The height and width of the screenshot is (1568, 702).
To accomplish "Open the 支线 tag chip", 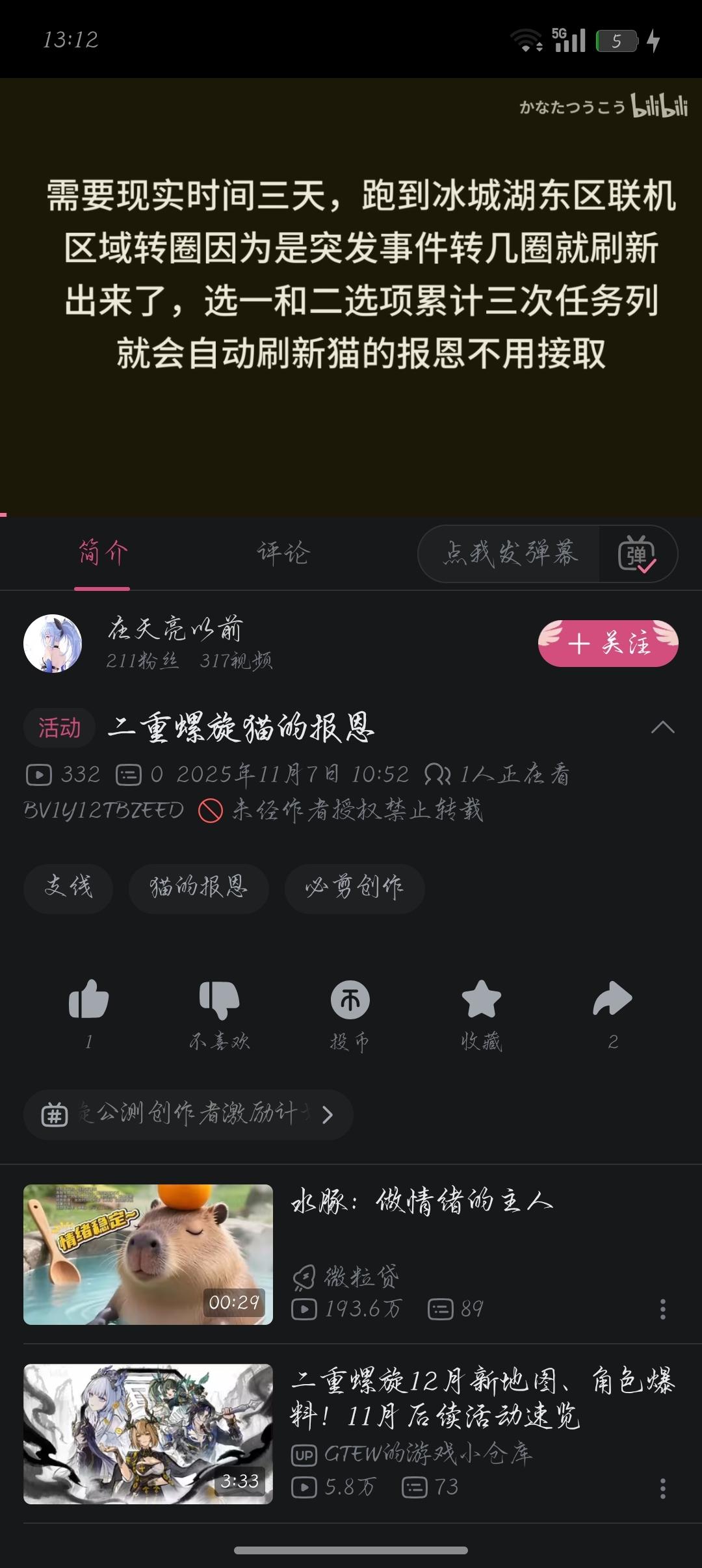I will (x=68, y=887).
